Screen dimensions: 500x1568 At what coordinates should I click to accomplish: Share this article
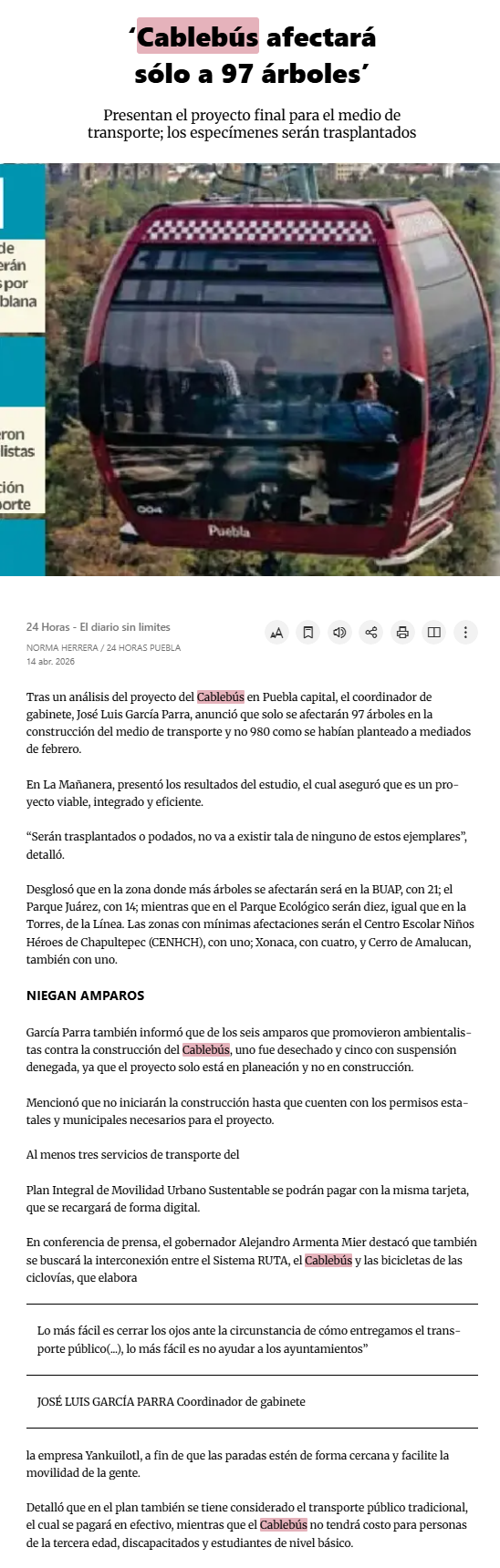click(x=371, y=632)
